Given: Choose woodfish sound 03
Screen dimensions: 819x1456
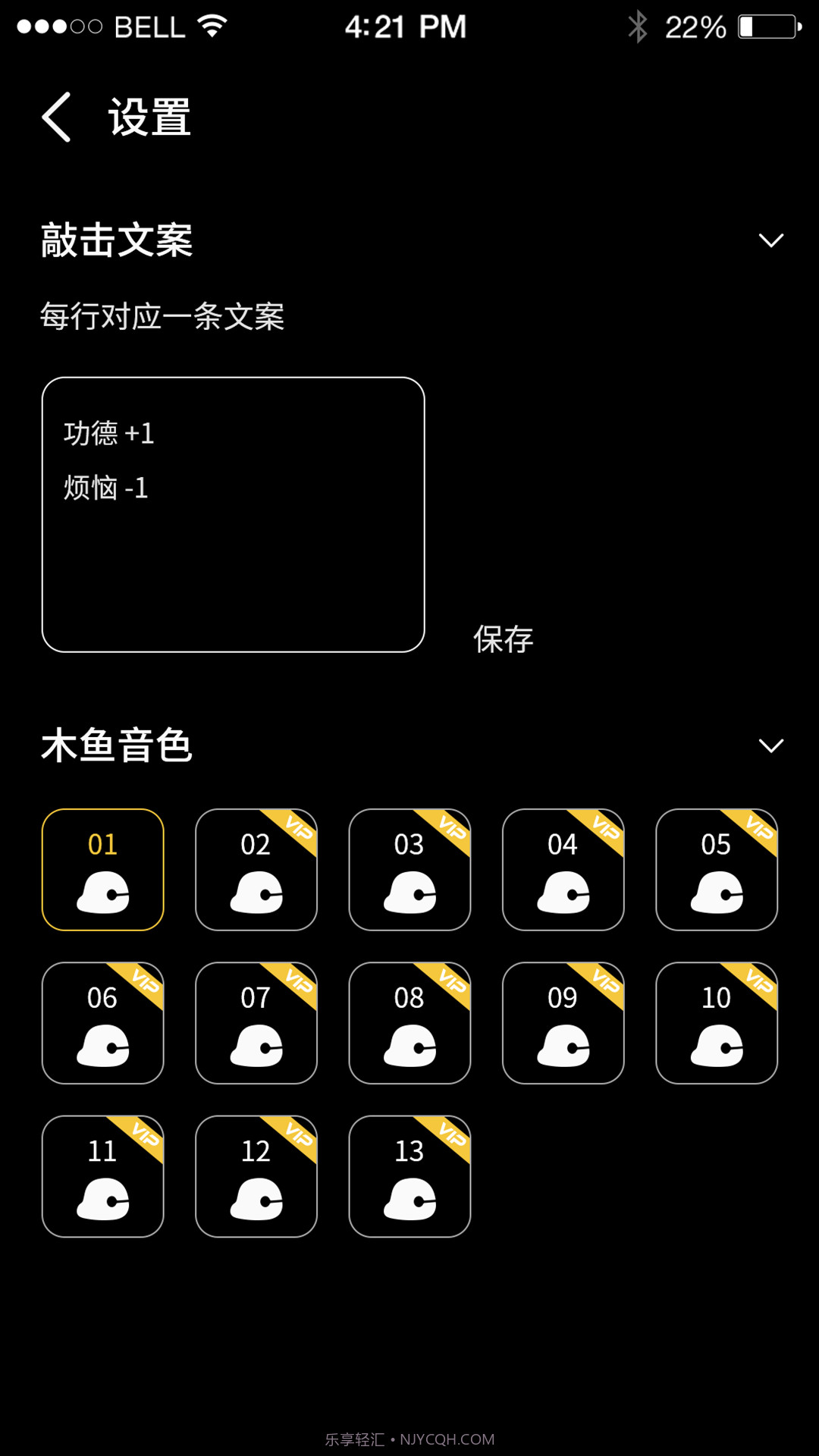Looking at the screenshot, I should pos(409,870).
